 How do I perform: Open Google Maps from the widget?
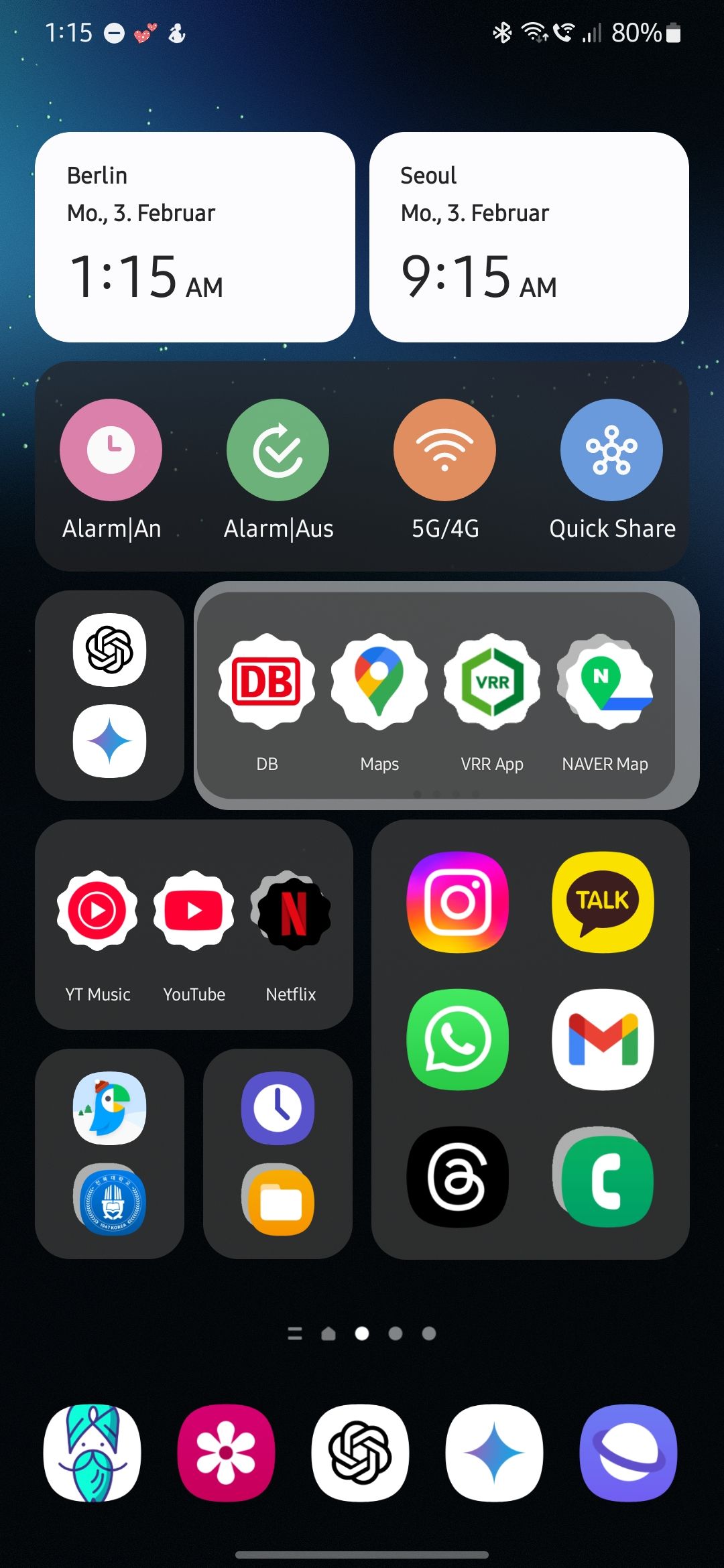(x=379, y=681)
